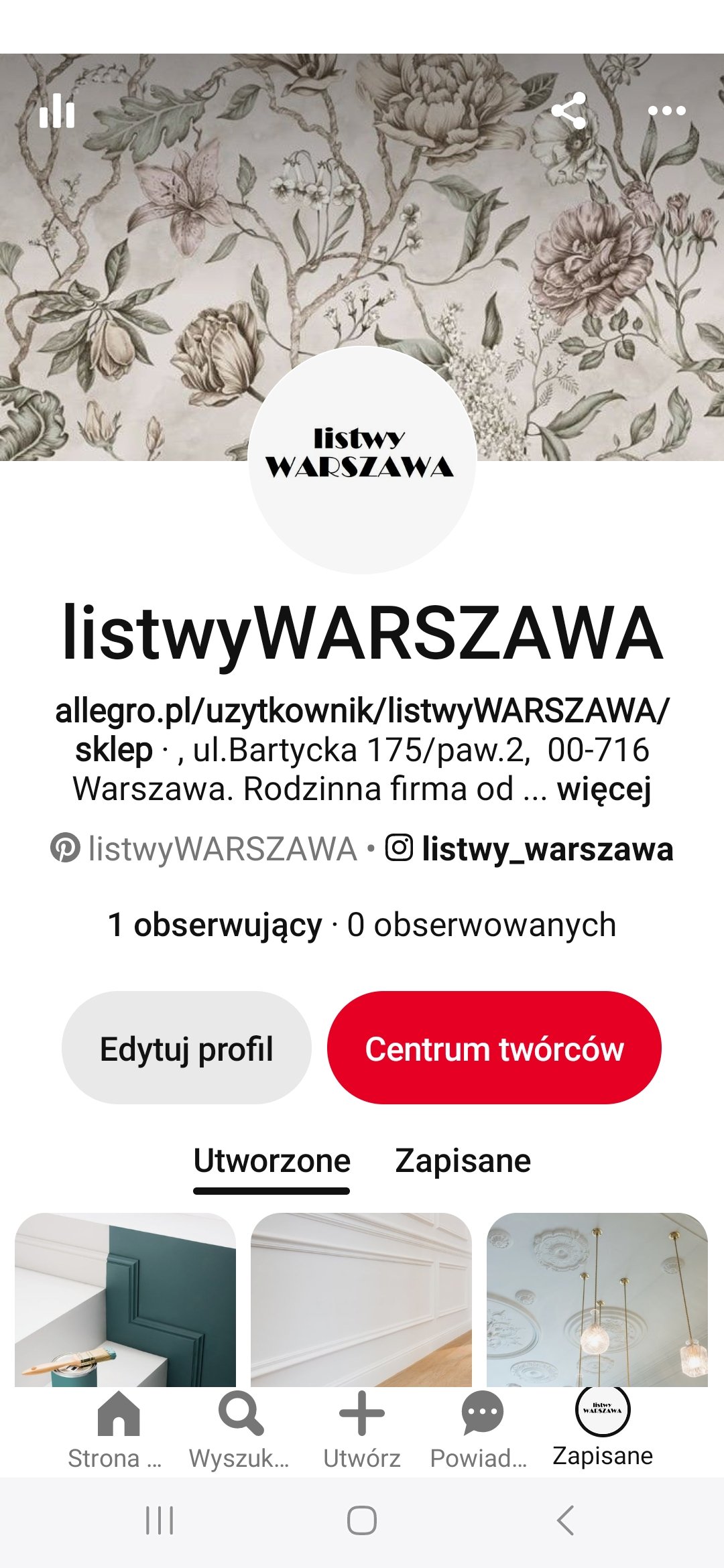Switch to the Zapisane top tab
The image size is (724, 1568).
(x=463, y=1161)
